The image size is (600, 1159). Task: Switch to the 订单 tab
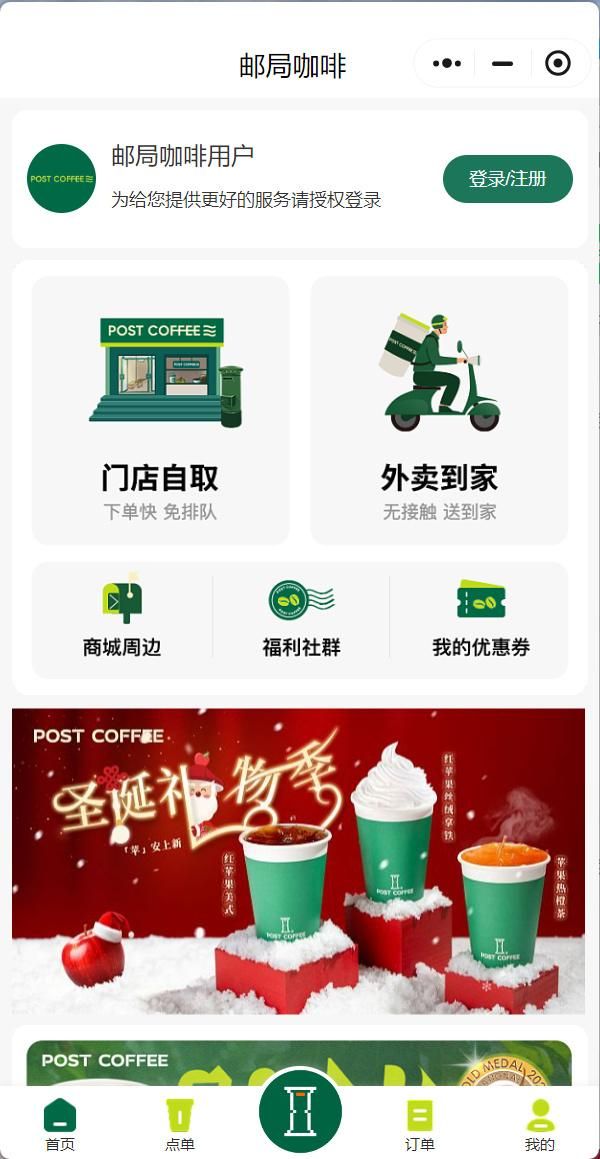420,1125
